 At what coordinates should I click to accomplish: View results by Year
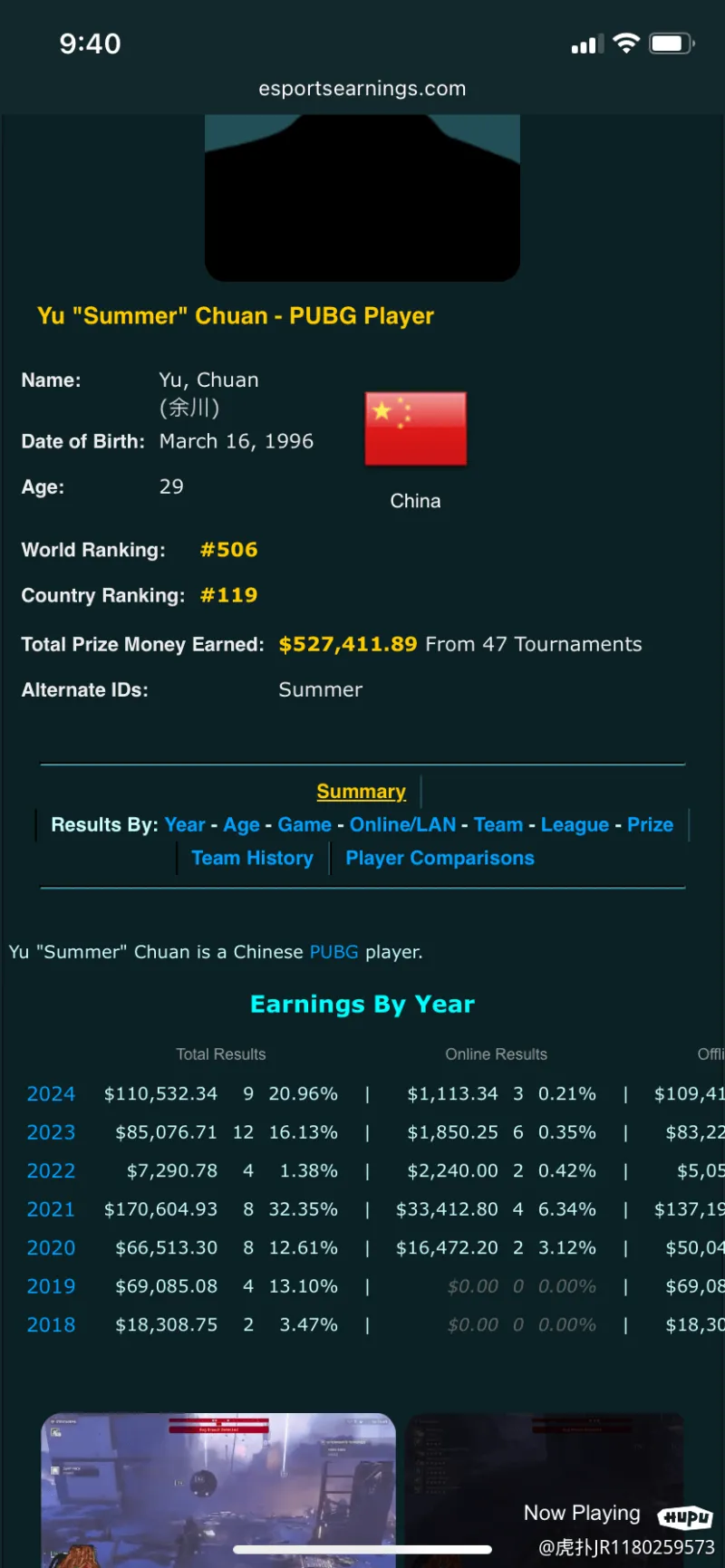point(185,824)
